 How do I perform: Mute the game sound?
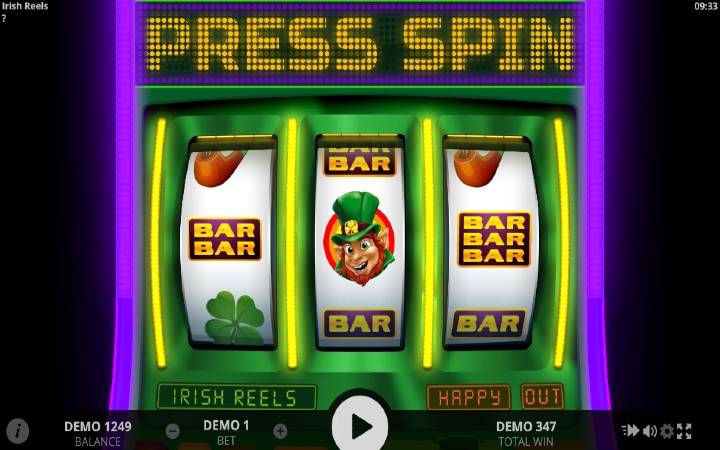(x=649, y=431)
